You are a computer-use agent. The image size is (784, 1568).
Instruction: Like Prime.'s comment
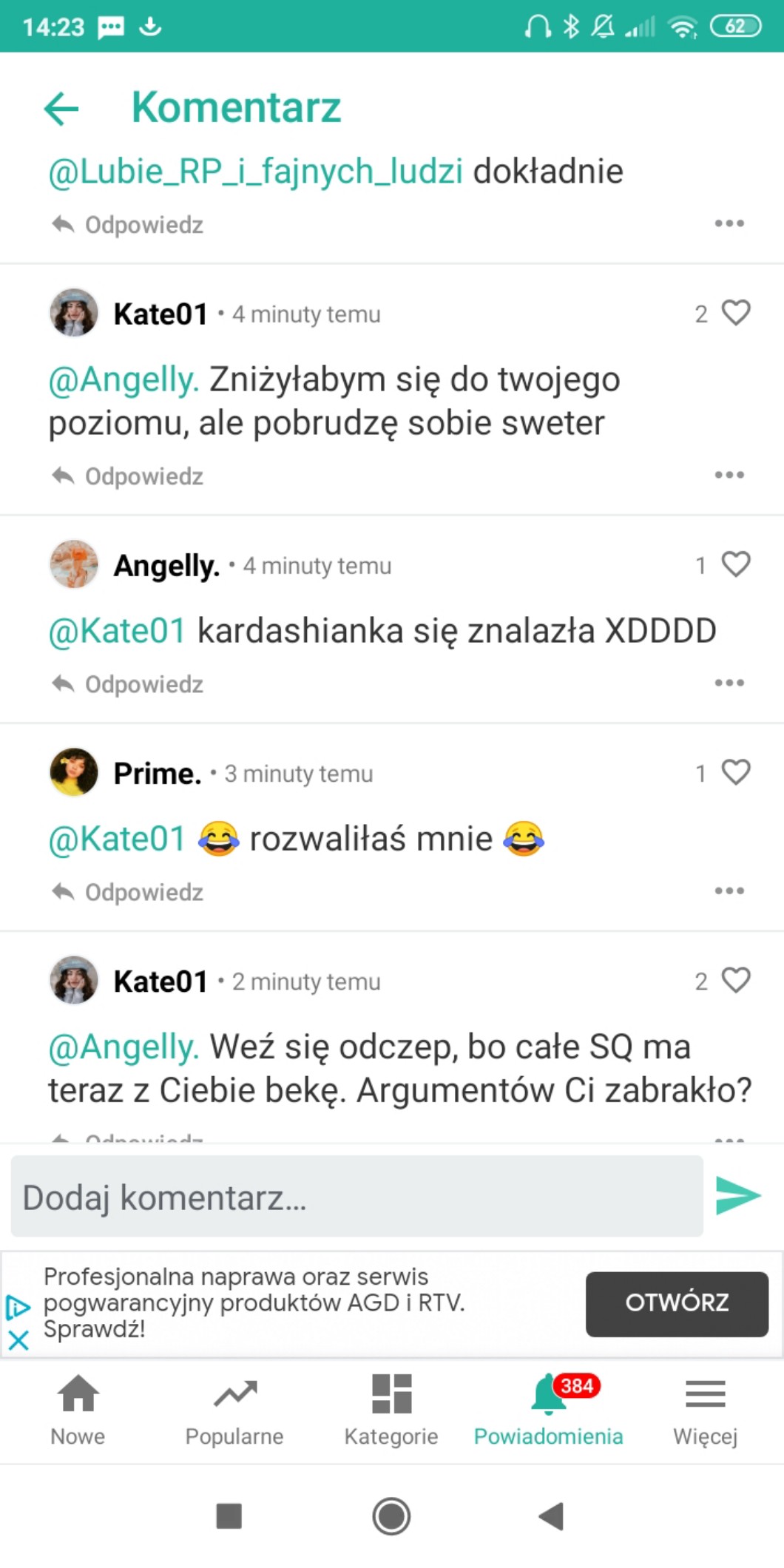click(x=735, y=772)
